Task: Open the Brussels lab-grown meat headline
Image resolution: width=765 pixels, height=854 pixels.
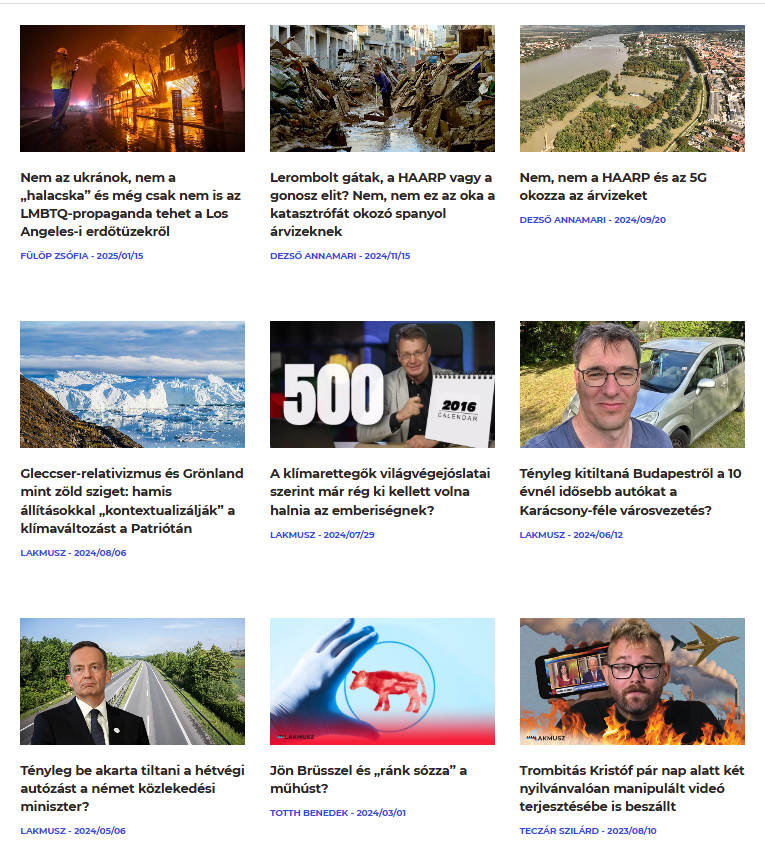Action: 368,779
